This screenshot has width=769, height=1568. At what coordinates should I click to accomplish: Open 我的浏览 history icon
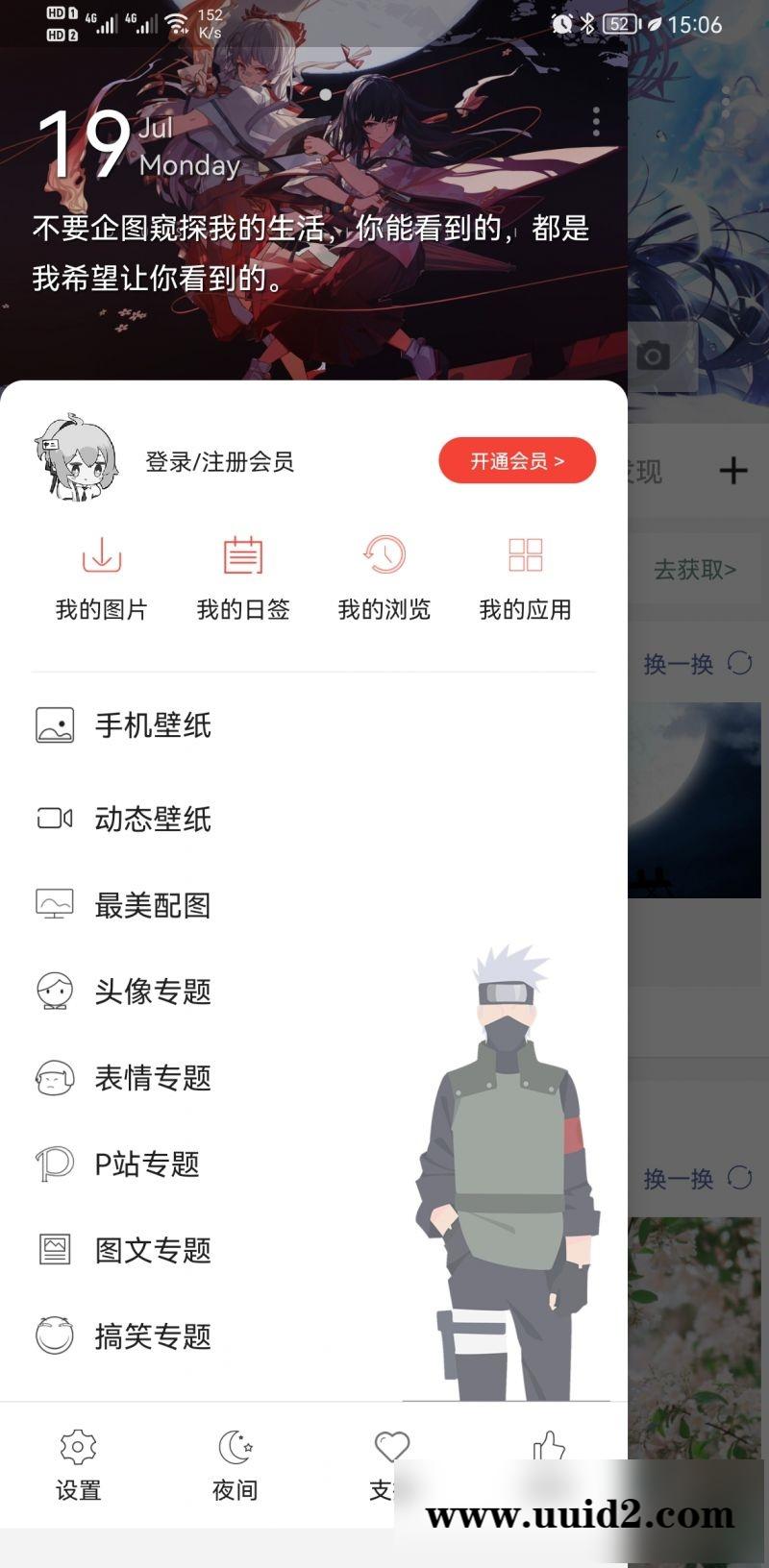point(384,555)
